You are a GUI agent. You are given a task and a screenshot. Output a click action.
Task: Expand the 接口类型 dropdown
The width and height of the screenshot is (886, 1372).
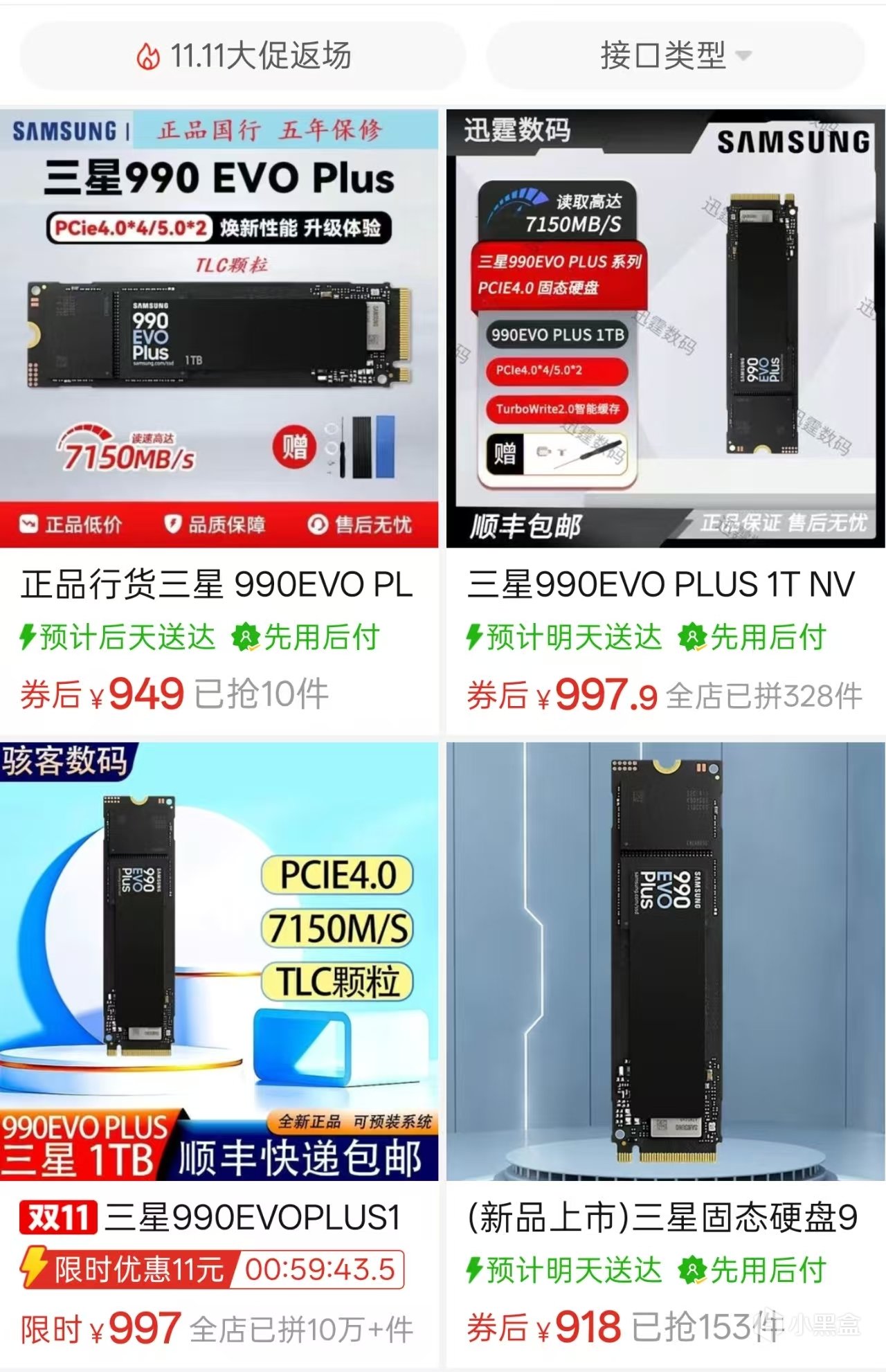pyautogui.click(x=675, y=55)
